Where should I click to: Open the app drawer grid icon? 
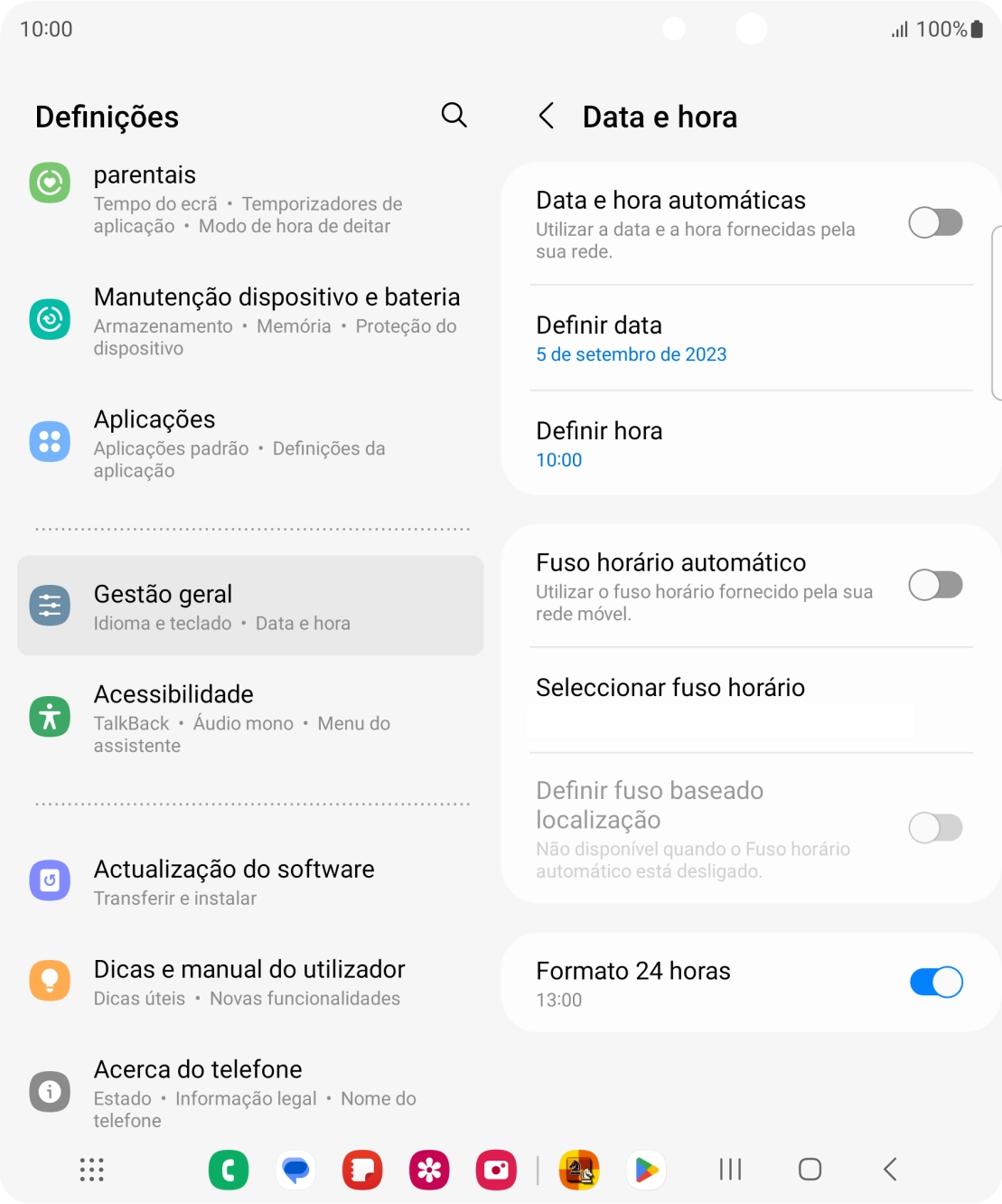(90, 1169)
